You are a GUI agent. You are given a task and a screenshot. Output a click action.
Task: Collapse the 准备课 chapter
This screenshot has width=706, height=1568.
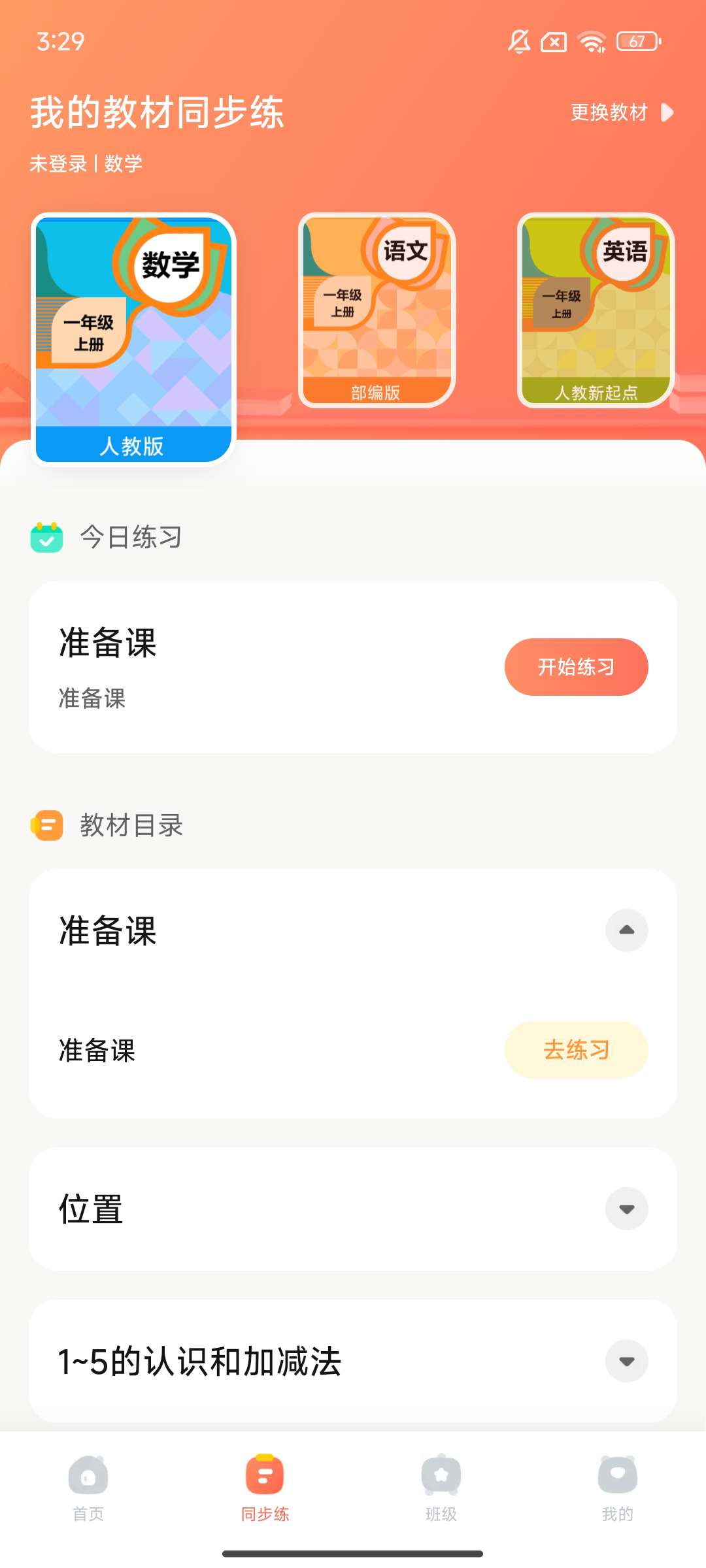tap(626, 930)
